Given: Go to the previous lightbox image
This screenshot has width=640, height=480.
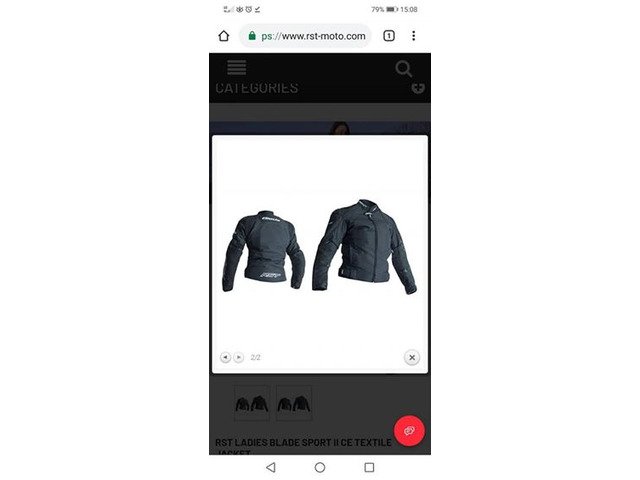Looking at the screenshot, I should [x=225, y=357].
